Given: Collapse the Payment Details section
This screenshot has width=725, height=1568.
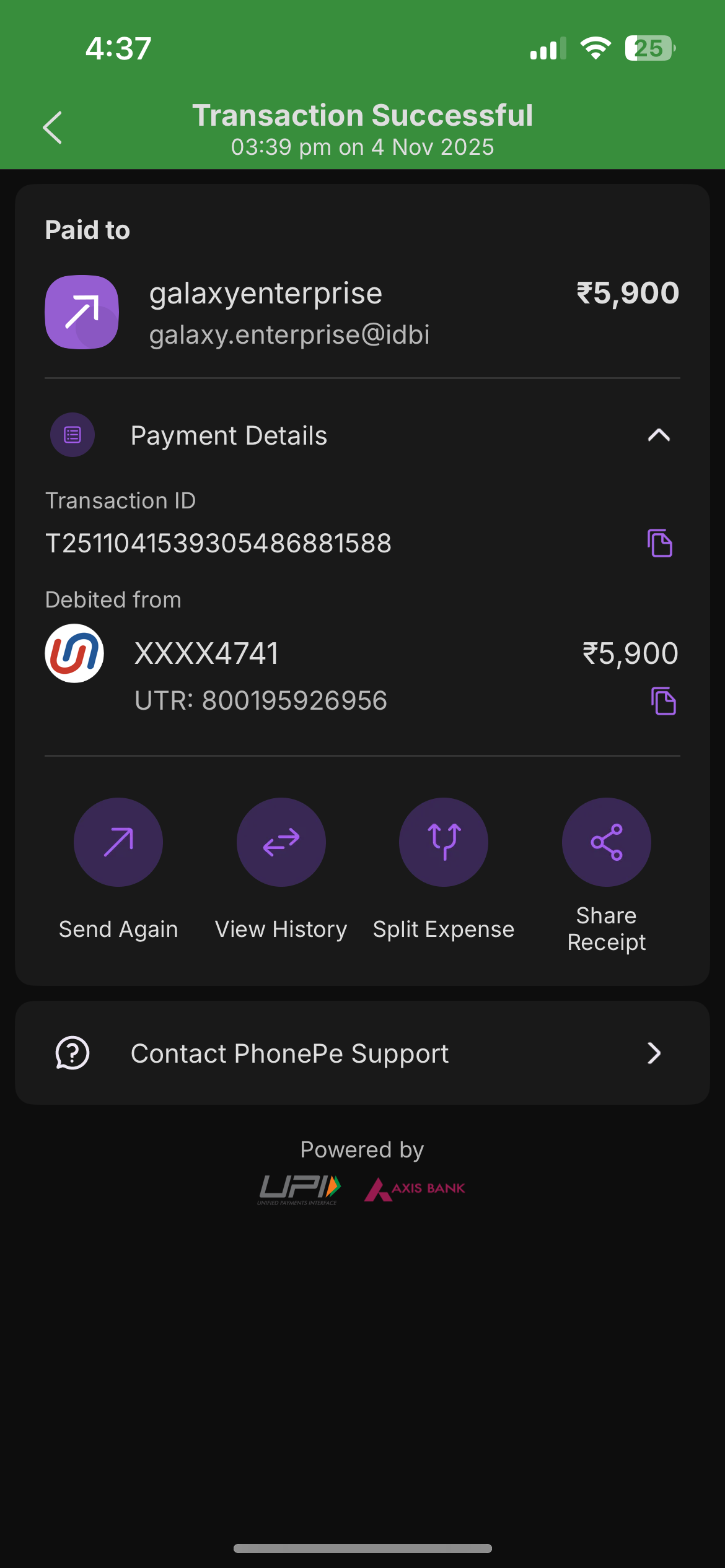Looking at the screenshot, I should pyautogui.click(x=659, y=435).
